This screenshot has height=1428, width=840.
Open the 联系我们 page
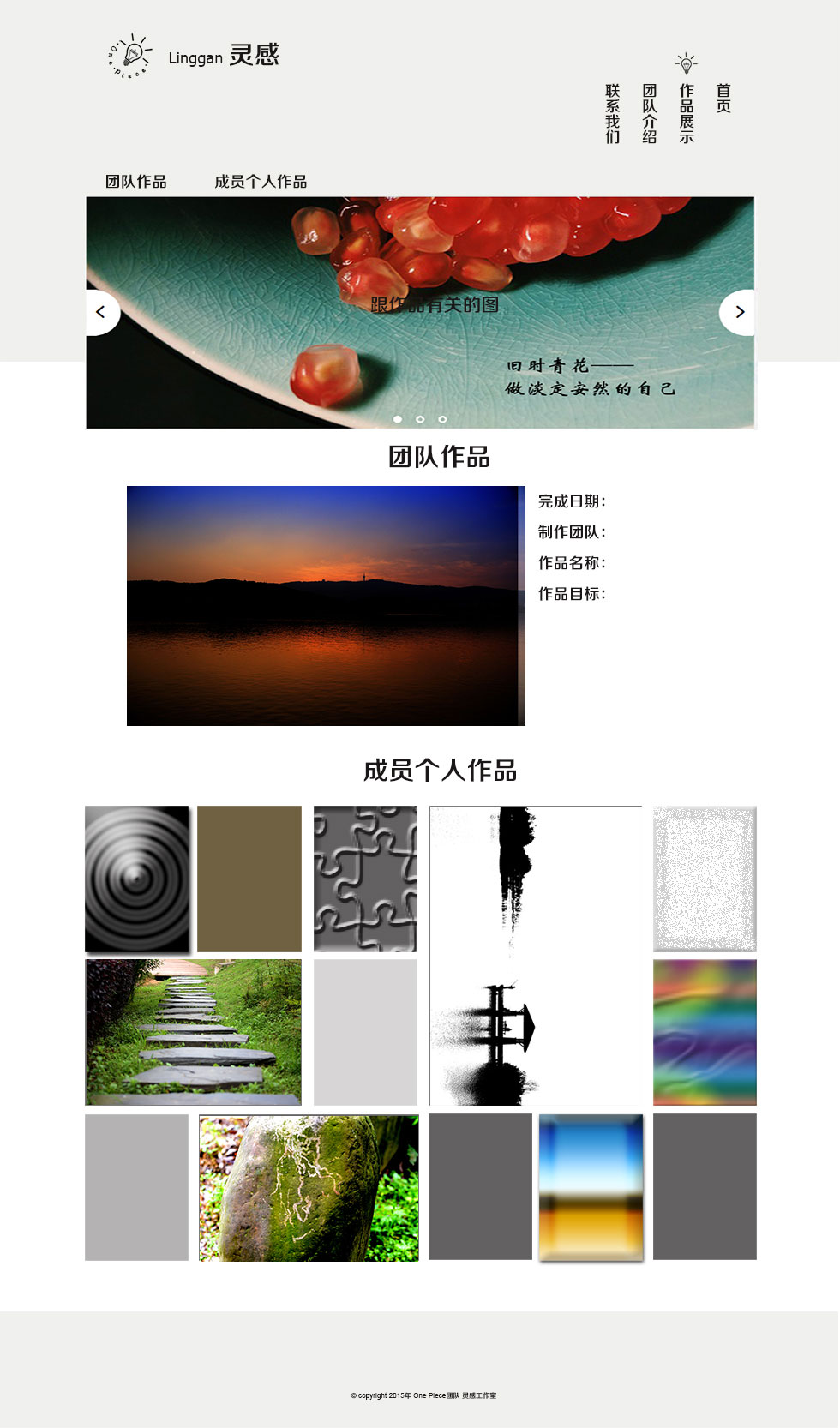pyautogui.click(x=613, y=113)
